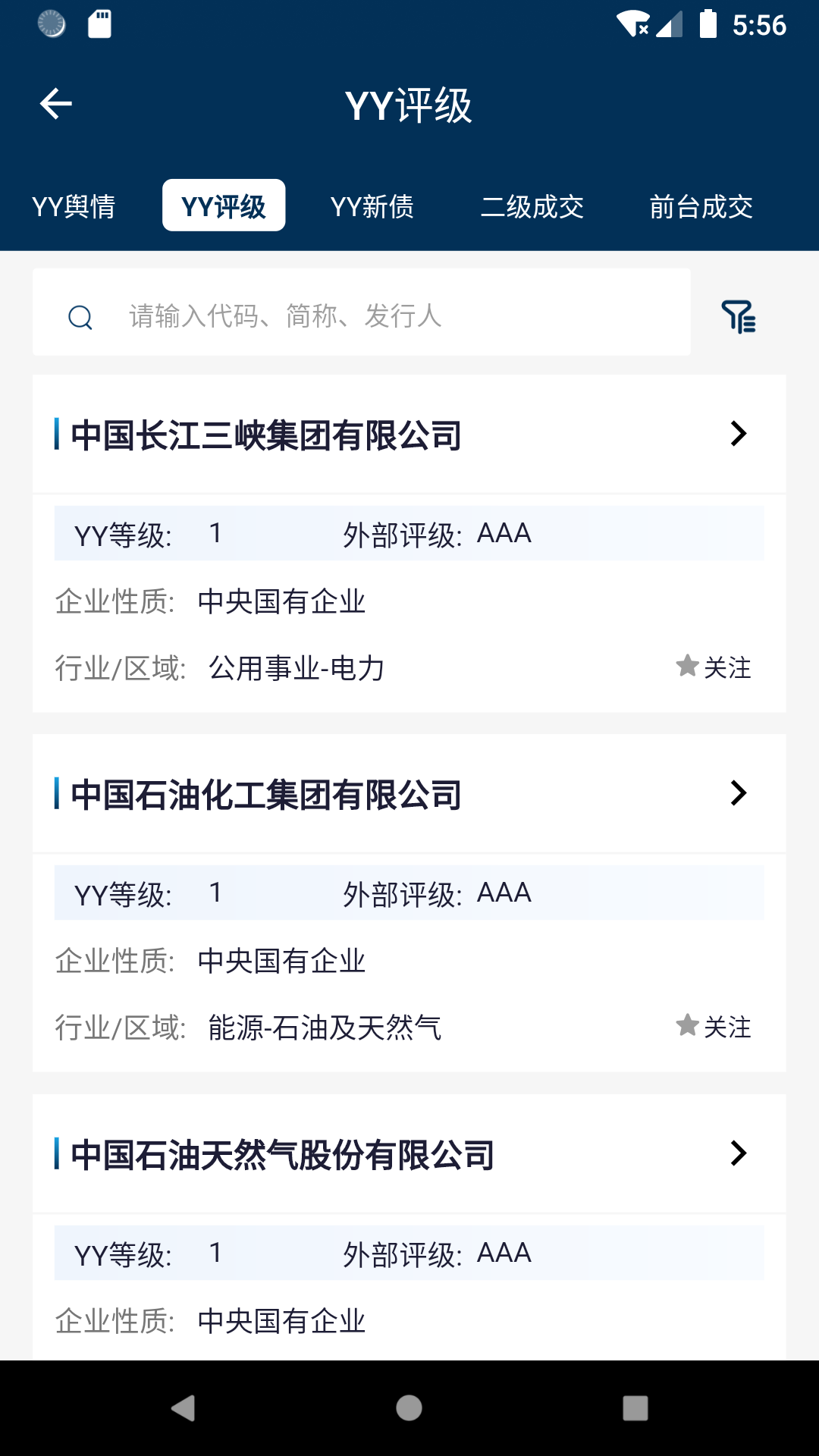Screen dimensions: 819x1456
Task: Switch to the YY舆情 tab
Action: 74,206
